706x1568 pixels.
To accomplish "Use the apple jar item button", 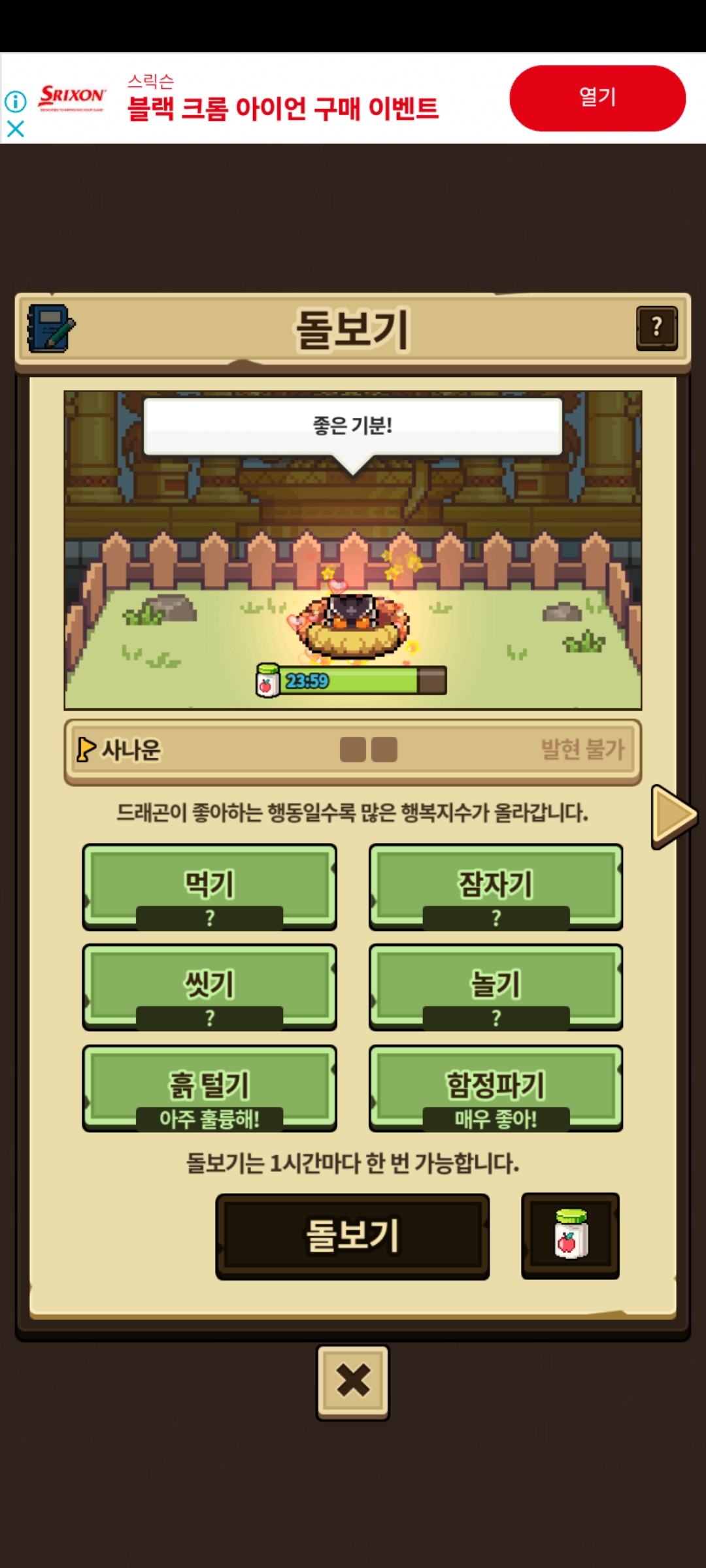I will [570, 1235].
